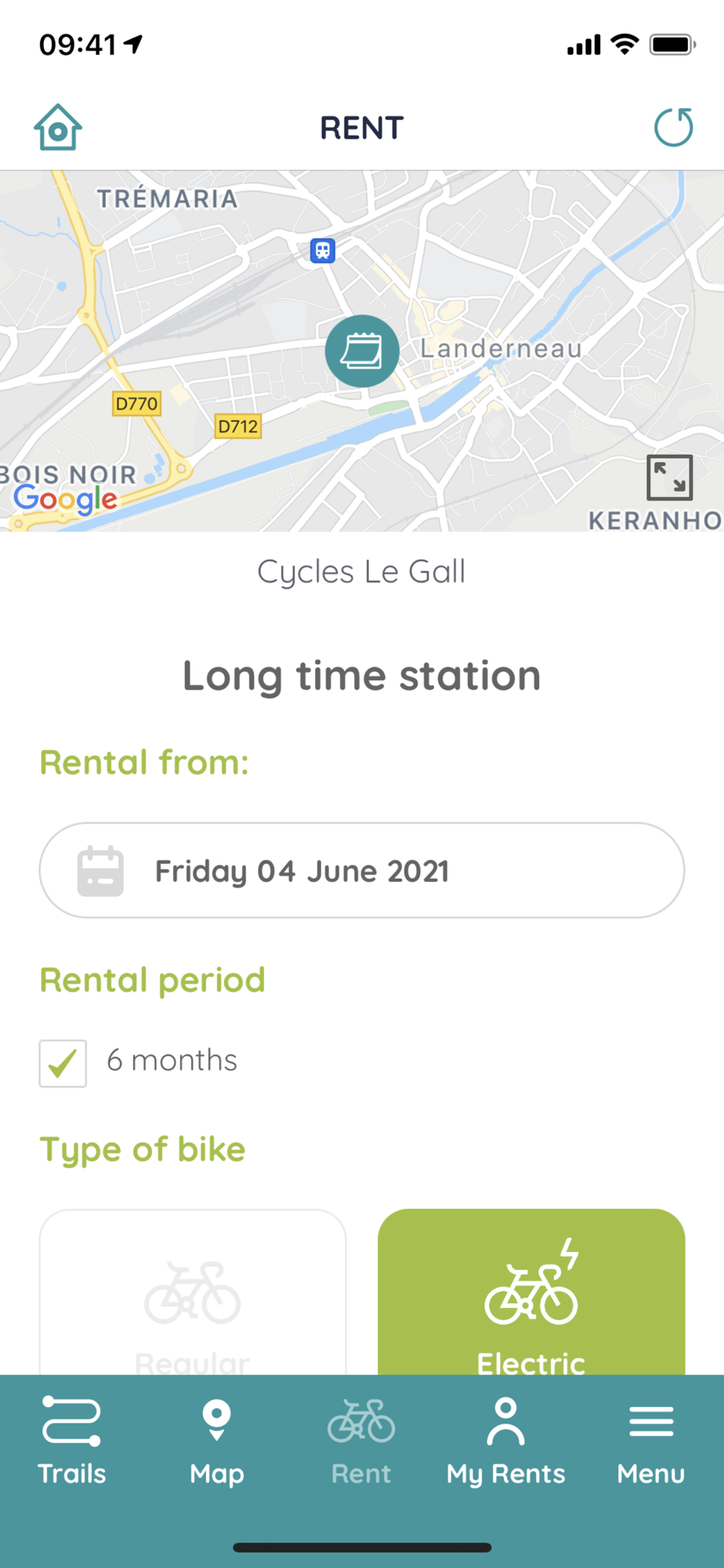
Task: Open the Menu tab
Action: (x=651, y=1441)
